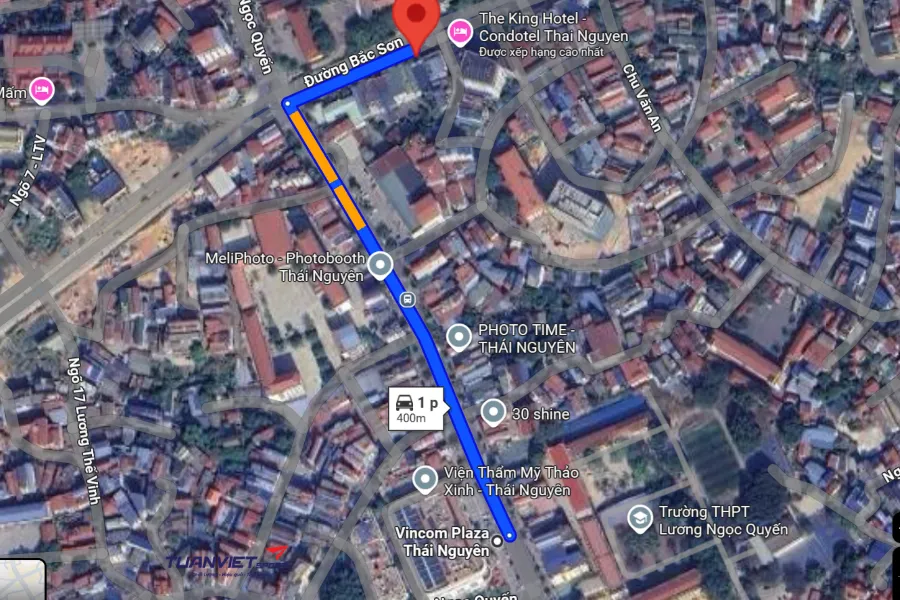
Task: Open the 30 shine place marker
Action: point(492,412)
